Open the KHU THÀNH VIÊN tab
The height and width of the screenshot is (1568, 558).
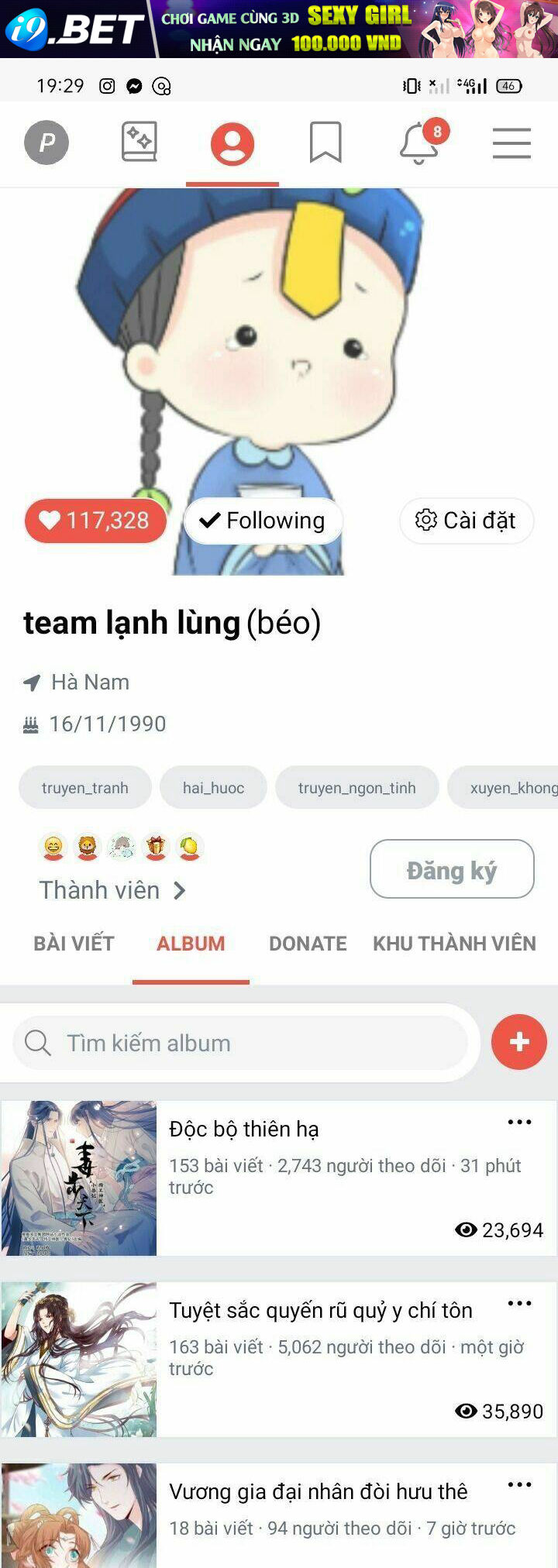pyautogui.click(x=453, y=944)
